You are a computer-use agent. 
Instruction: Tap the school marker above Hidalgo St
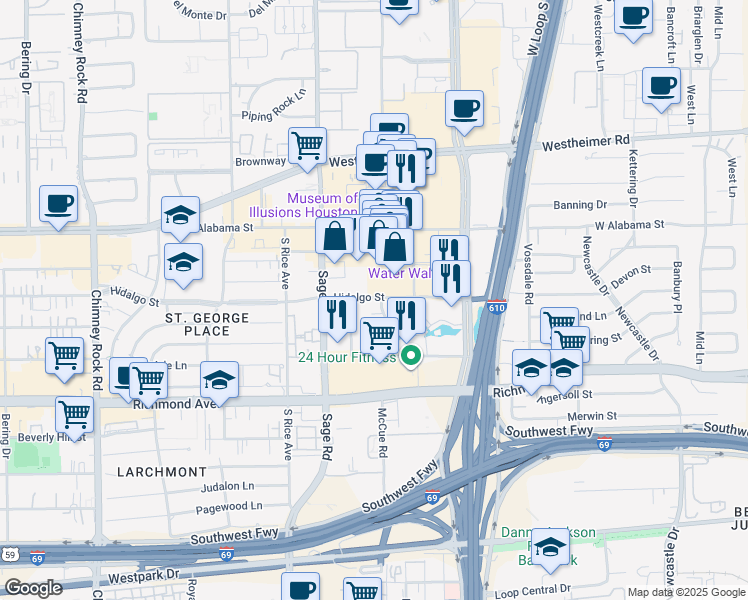pos(184,265)
